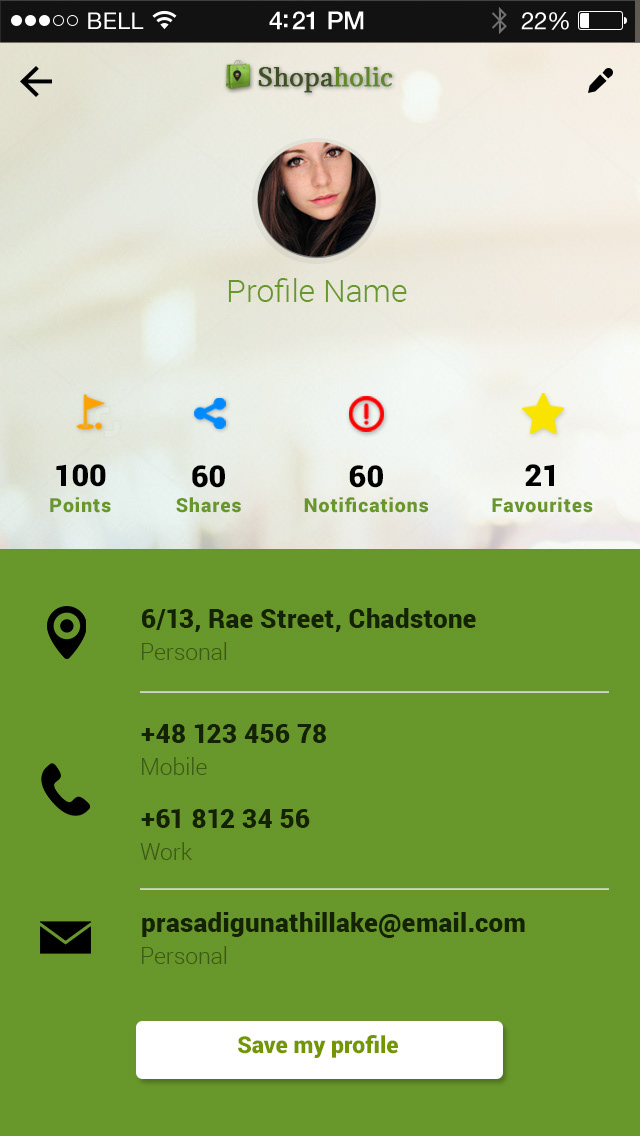Open the personal email address row

tap(333, 937)
